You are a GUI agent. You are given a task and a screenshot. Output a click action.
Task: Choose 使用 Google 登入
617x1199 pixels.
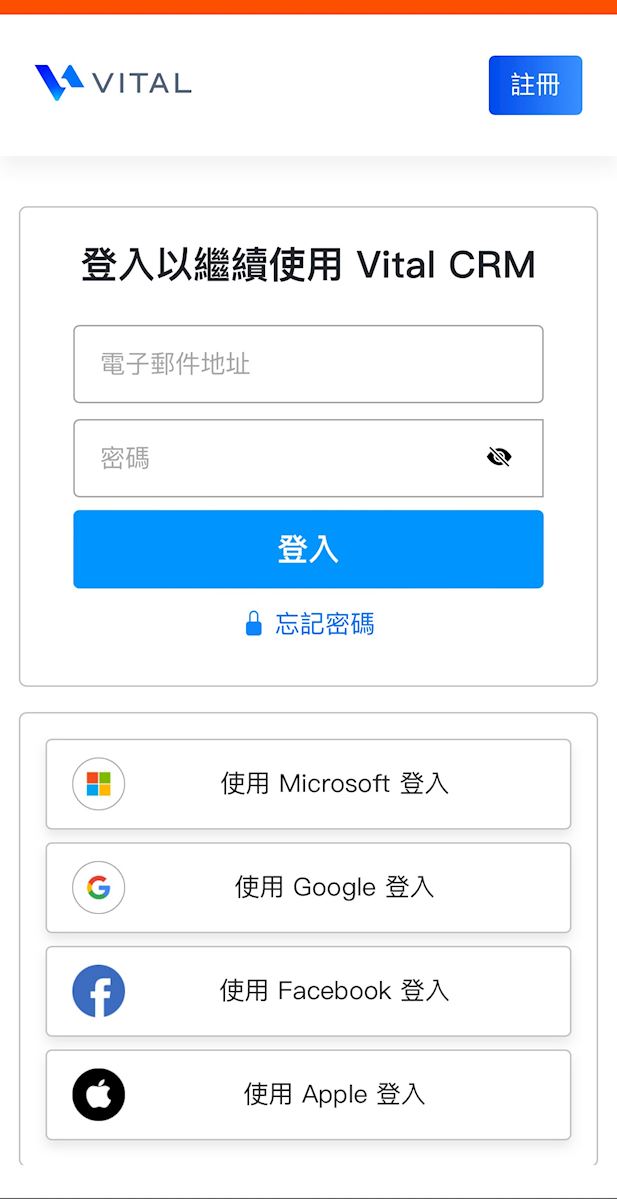click(308, 888)
